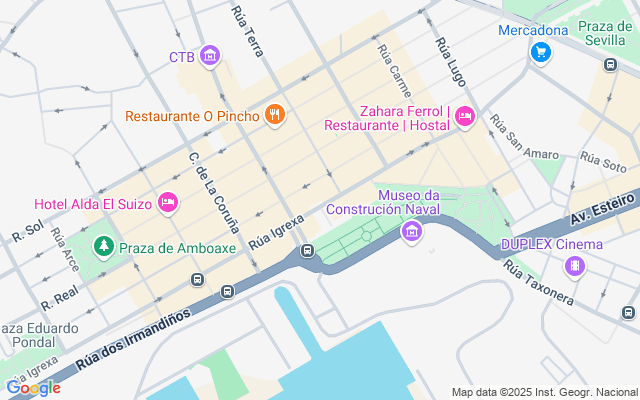Open the Mercadona supermarket marker
Image resolution: width=640 pixels, height=400 pixels.
[540, 51]
